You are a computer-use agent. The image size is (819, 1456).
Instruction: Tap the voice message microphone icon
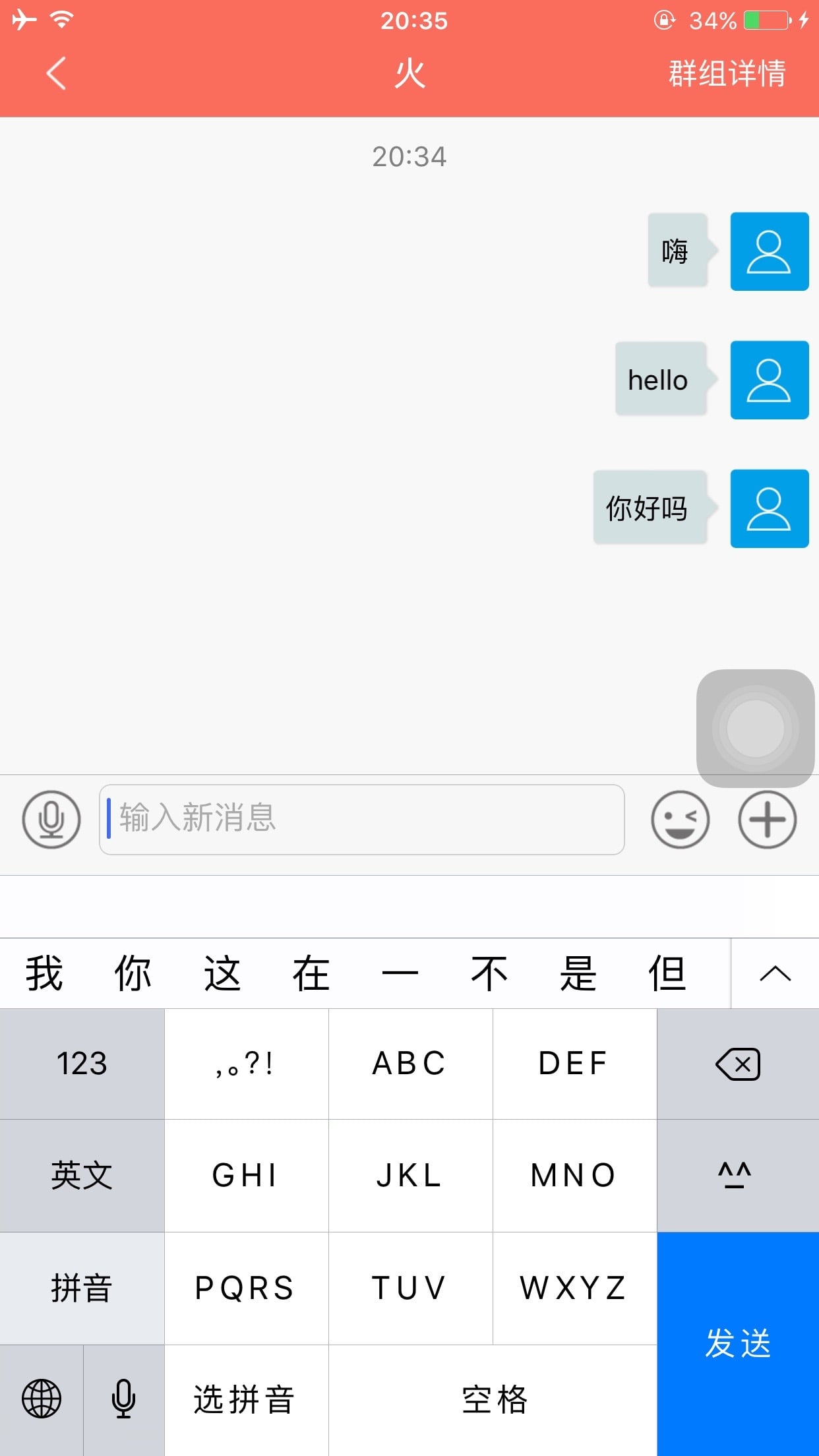click(51, 820)
